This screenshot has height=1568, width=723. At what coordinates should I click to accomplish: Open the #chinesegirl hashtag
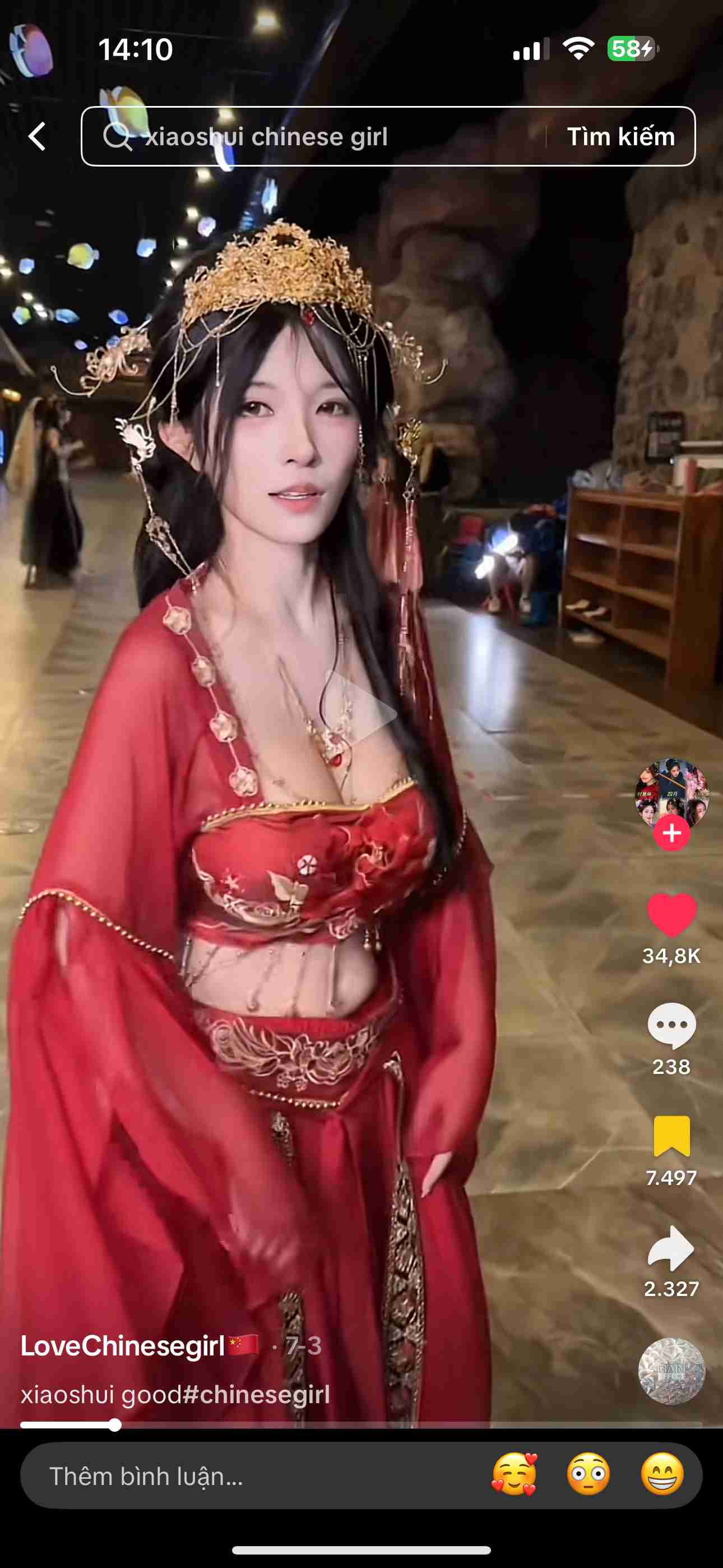click(256, 1395)
